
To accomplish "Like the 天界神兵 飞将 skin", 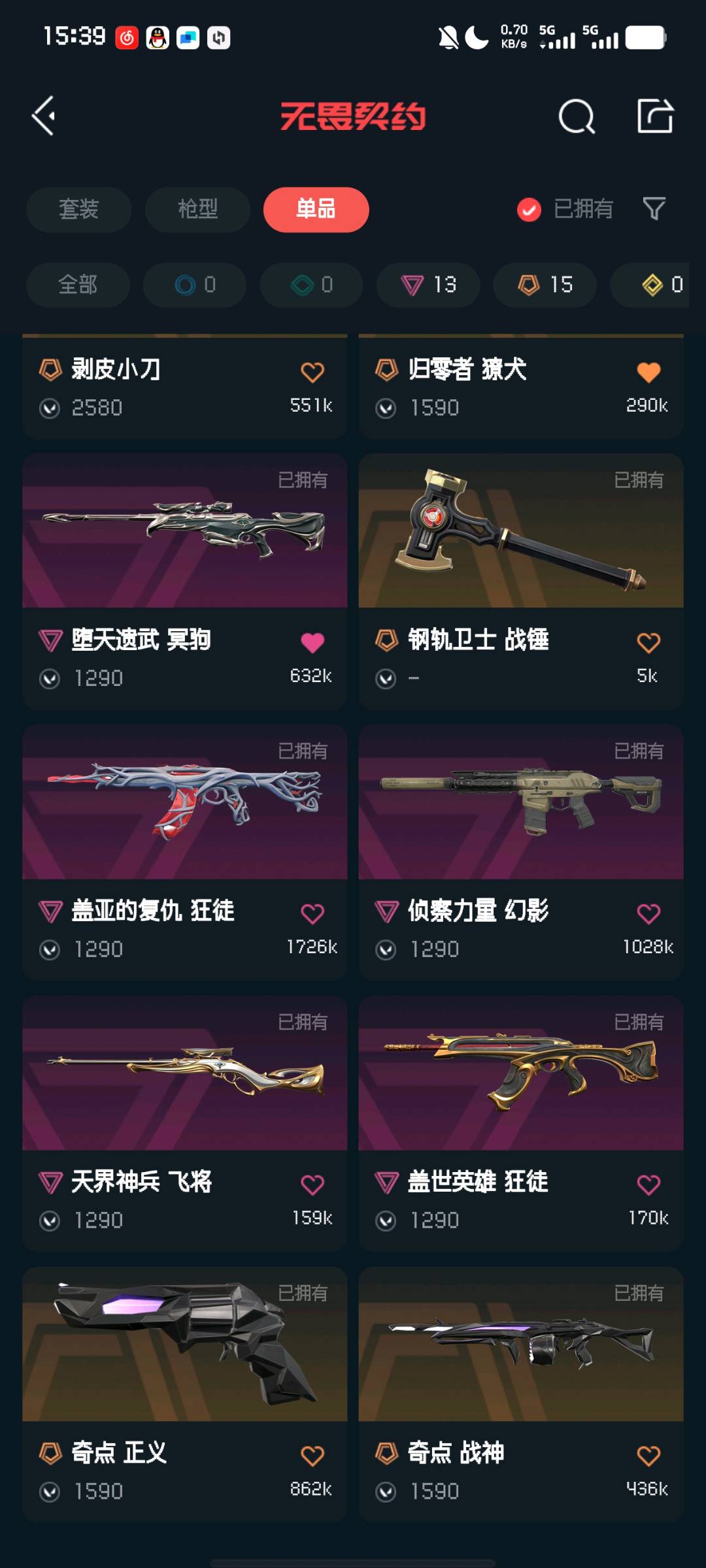I will pyautogui.click(x=312, y=1184).
